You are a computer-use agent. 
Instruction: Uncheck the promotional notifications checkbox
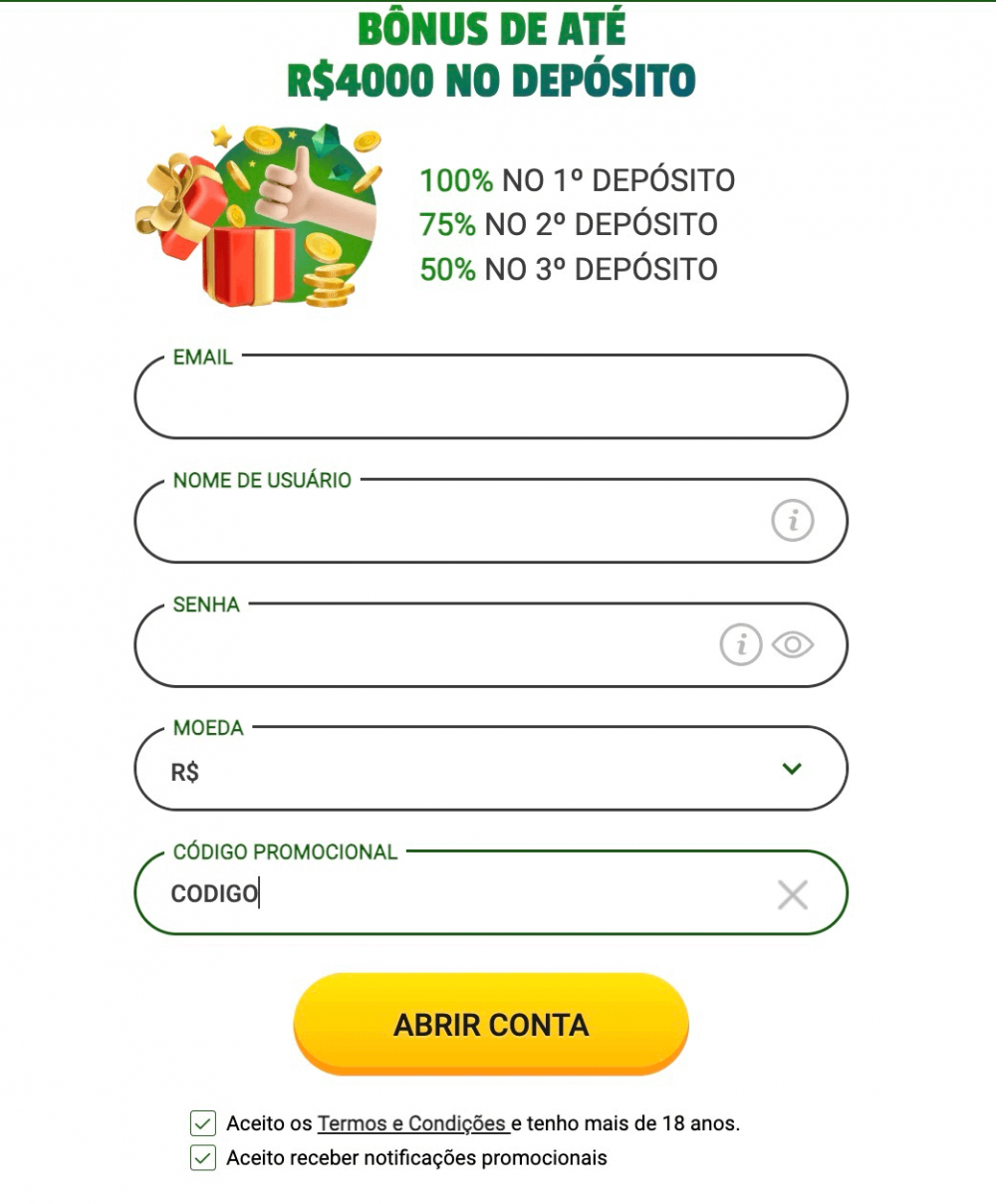coord(203,1158)
